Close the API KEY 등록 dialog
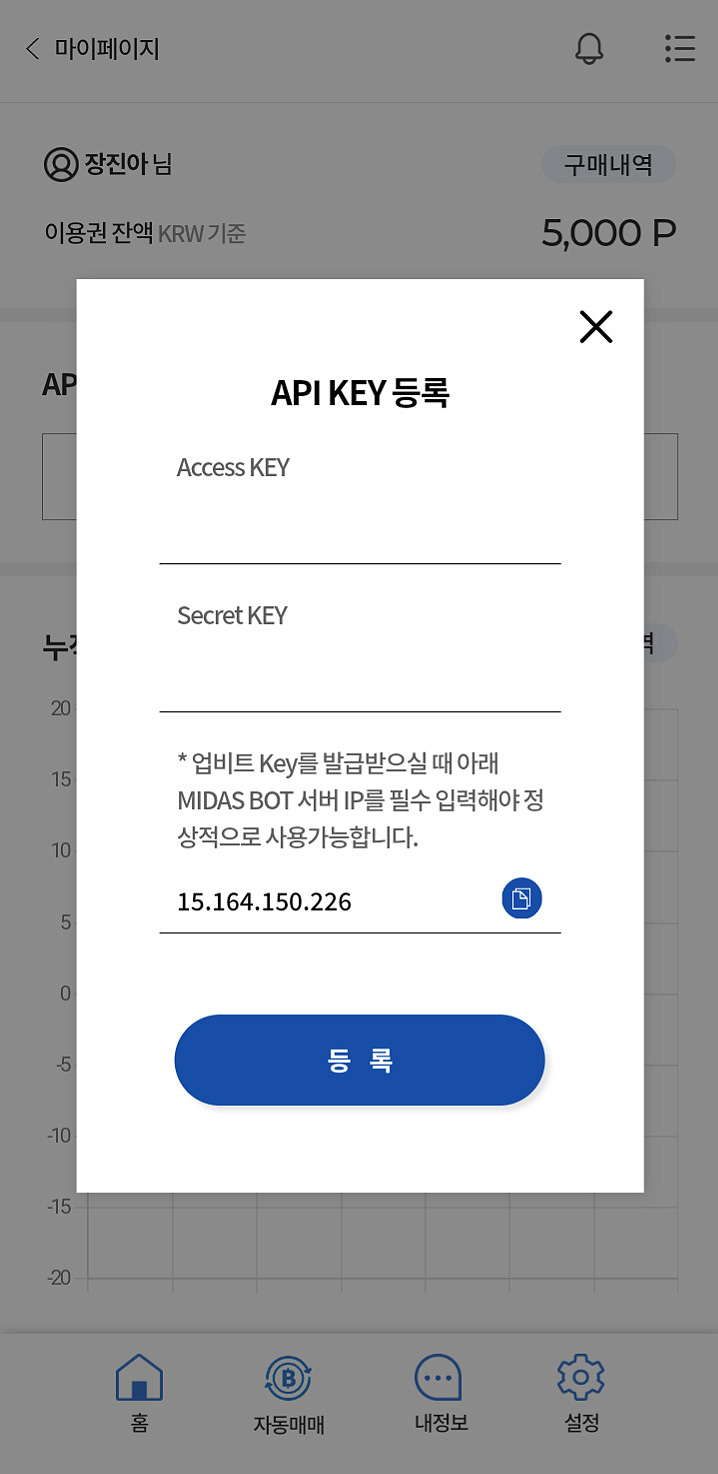The image size is (718, 1474). 595,327
